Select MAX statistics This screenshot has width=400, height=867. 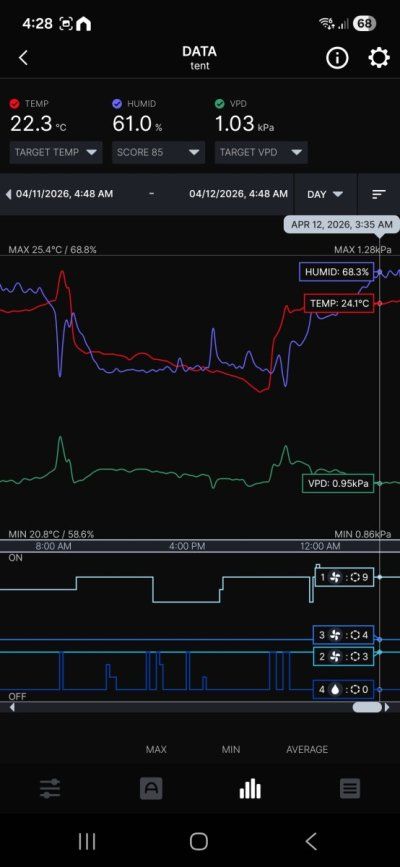pyautogui.click(x=156, y=749)
